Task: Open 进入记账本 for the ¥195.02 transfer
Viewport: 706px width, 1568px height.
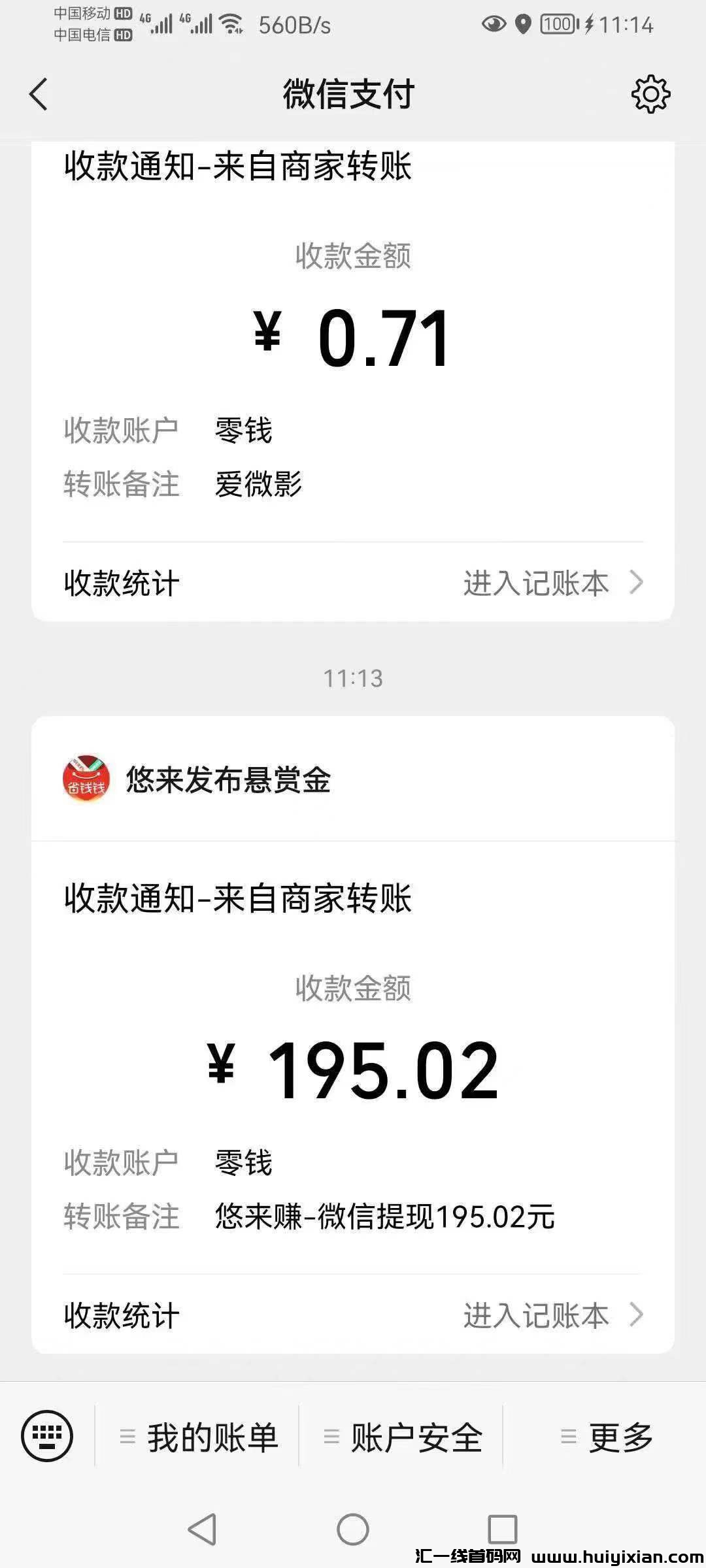Action: (552, 1315)
